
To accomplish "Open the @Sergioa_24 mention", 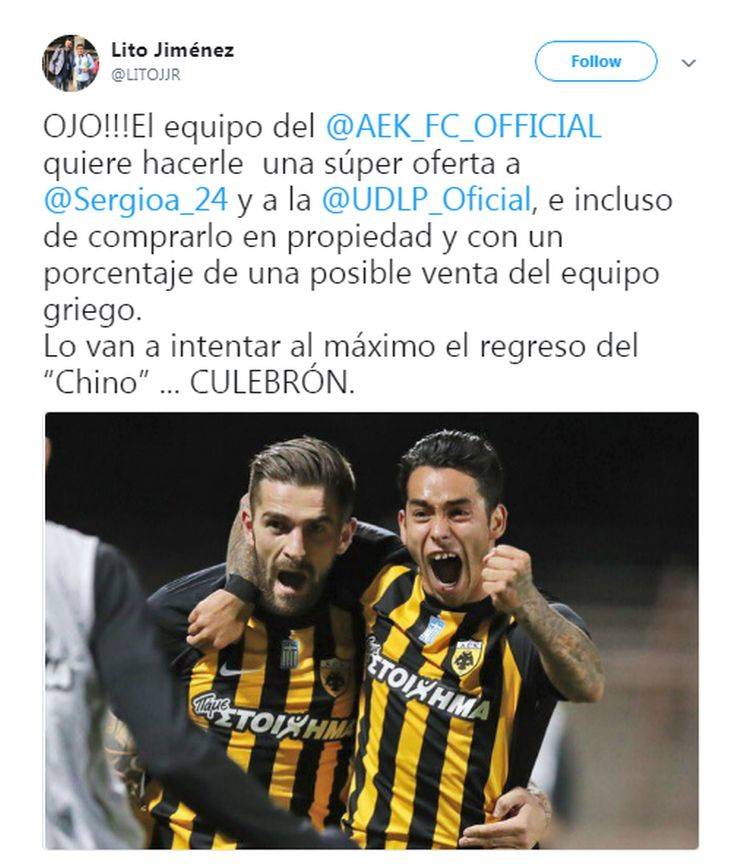I will pyautogui.click(x=136, y=199).
